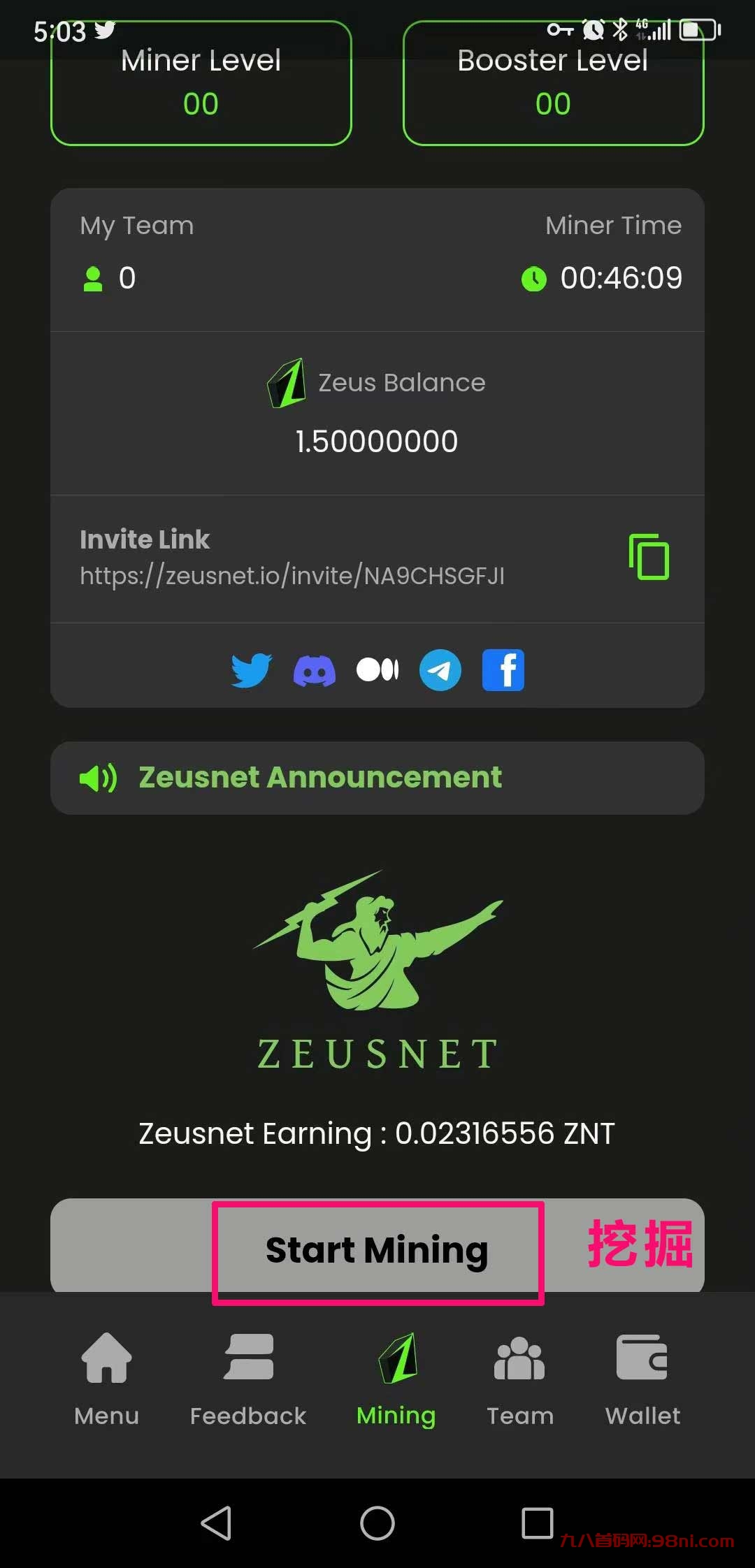Open the Zeusnet Announcement banner

coord(377,778)
